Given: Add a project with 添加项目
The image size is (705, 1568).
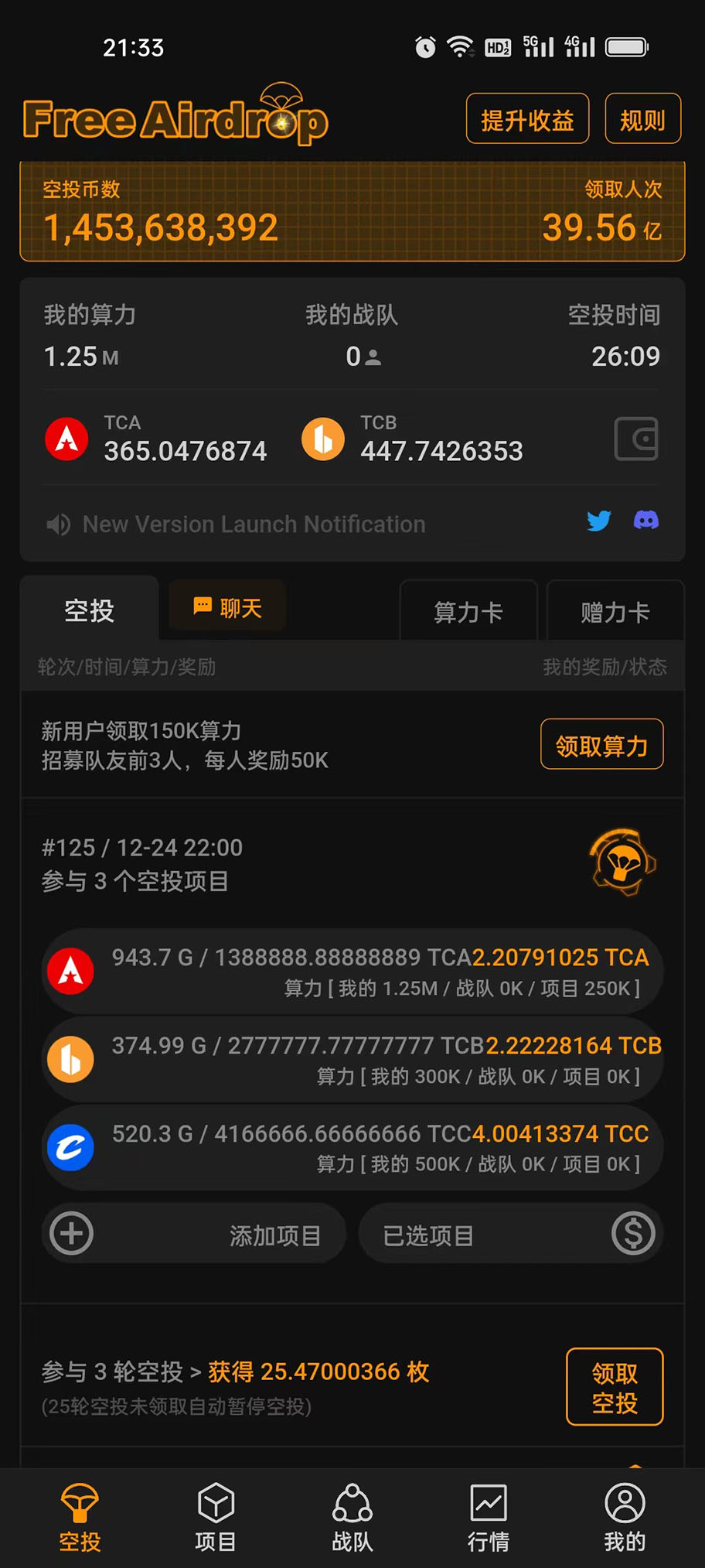Looking at the screenshot, I should pos(194,1234).
